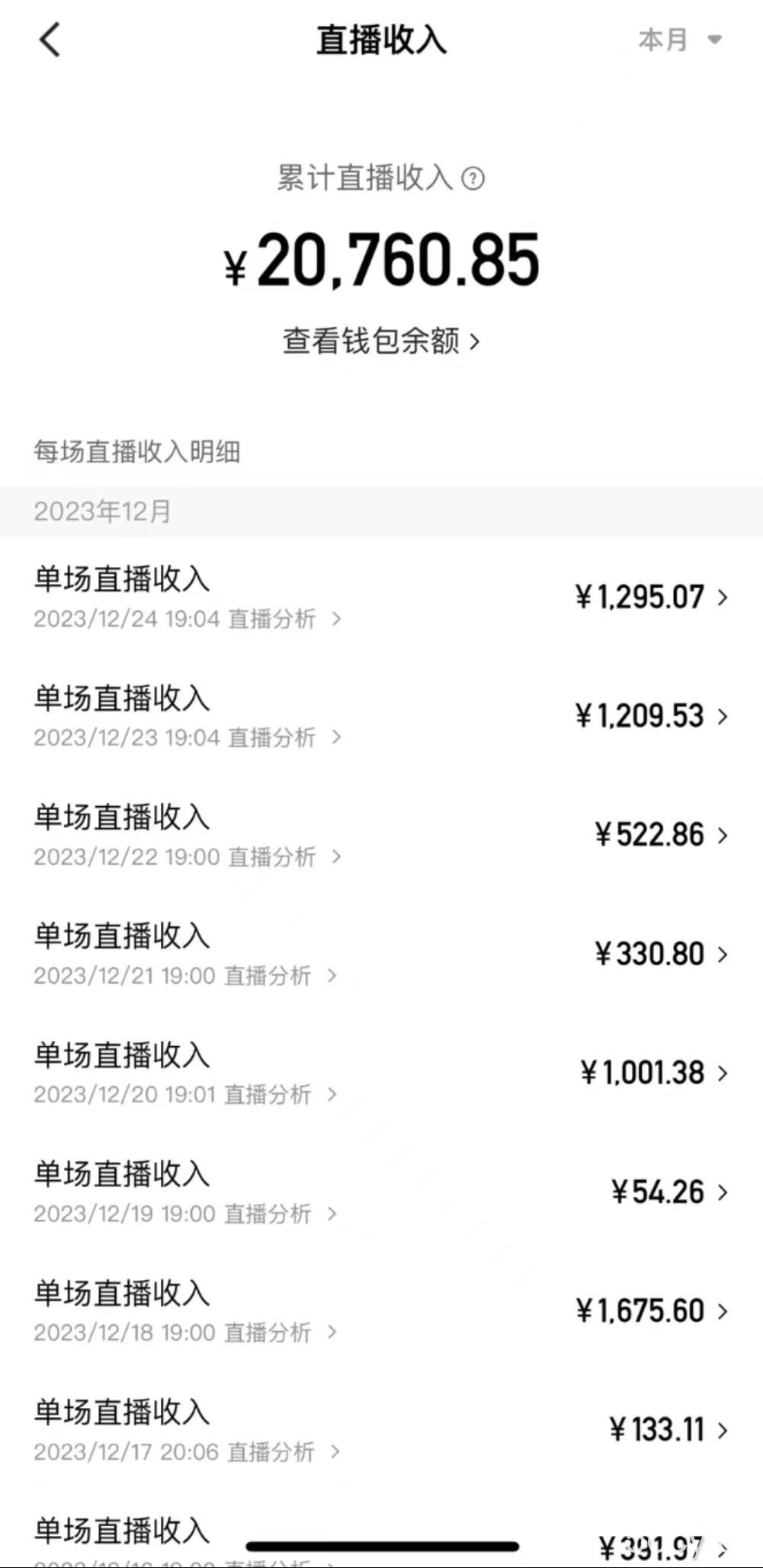The width and height of the screenshot is (763, 1568).
Task: Open 直播分析 for the 2023/12/24 stream
Action: tap(272, 619)
